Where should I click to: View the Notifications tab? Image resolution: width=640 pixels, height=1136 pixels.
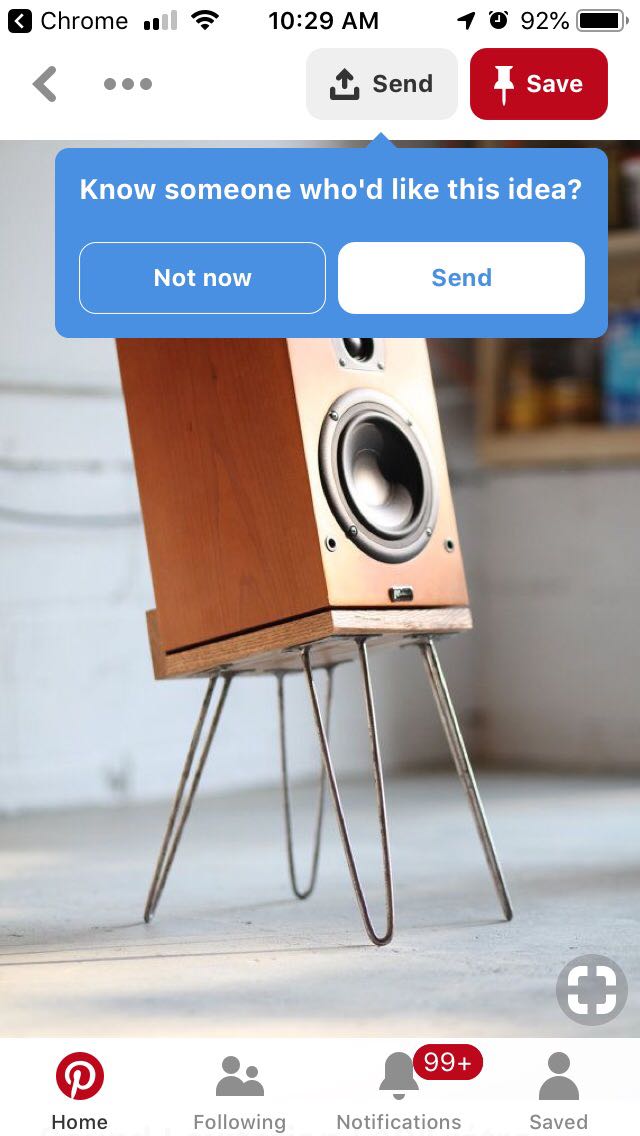[399, 1090]
